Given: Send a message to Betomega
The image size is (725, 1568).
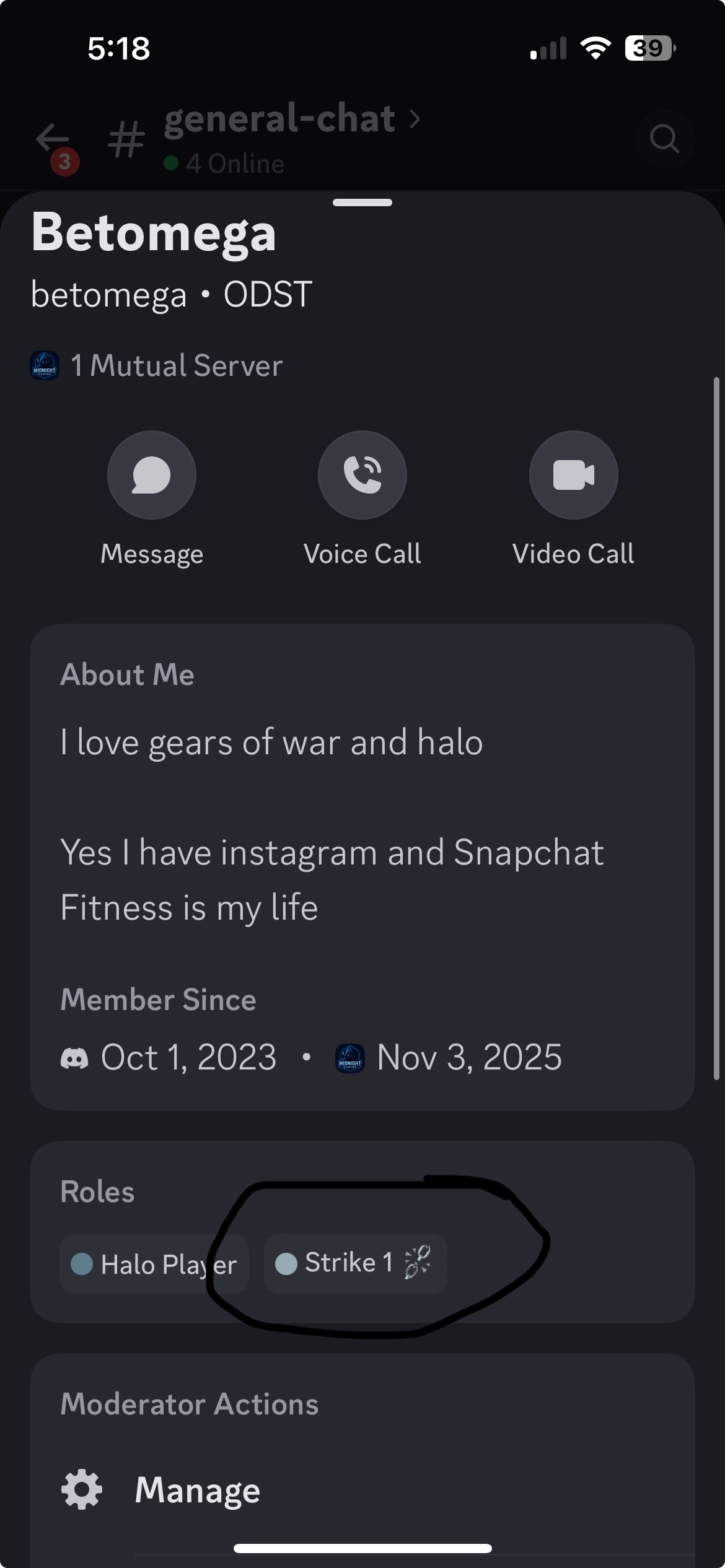Looking at the screenshot, I should tap(152, 476).
